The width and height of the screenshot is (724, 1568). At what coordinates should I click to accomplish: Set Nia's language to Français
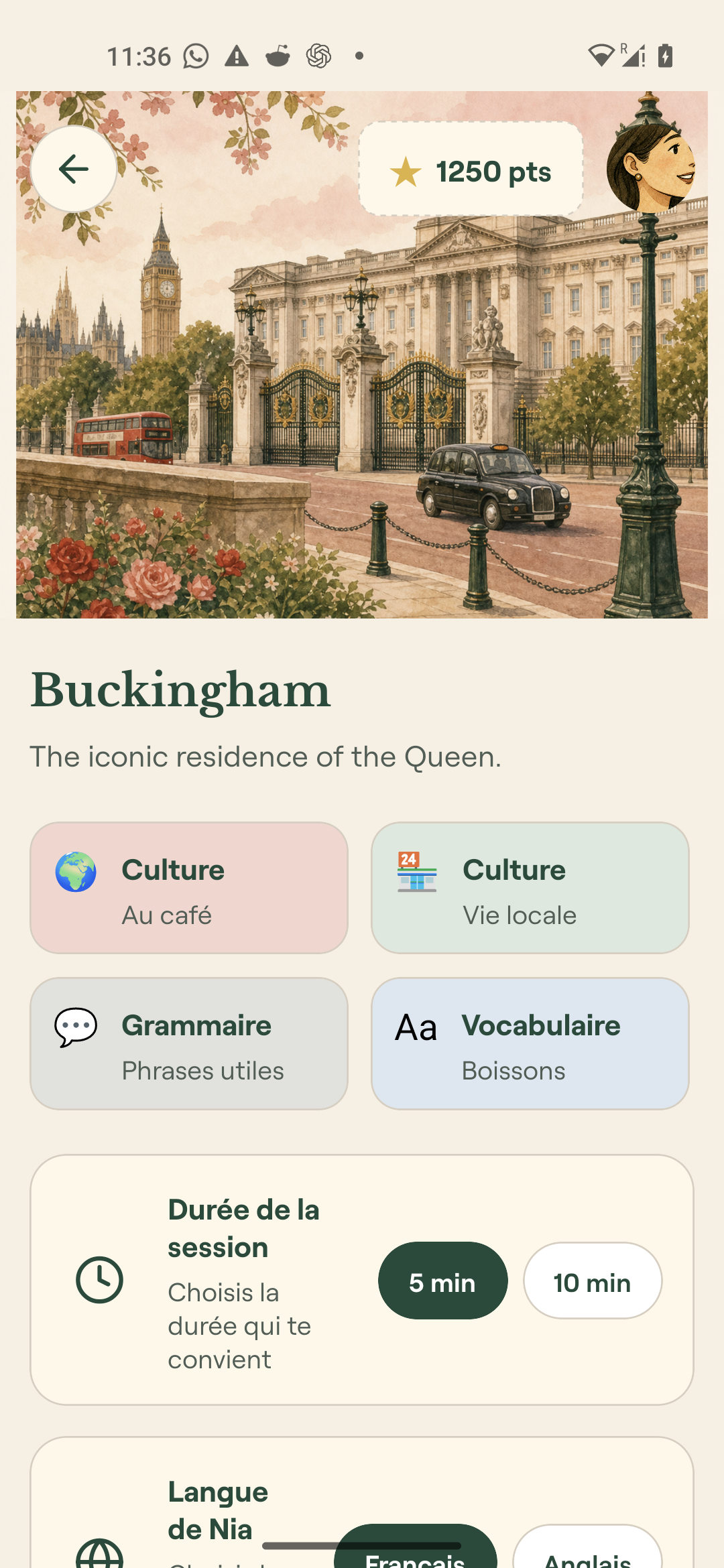(x=416, y=1547)
